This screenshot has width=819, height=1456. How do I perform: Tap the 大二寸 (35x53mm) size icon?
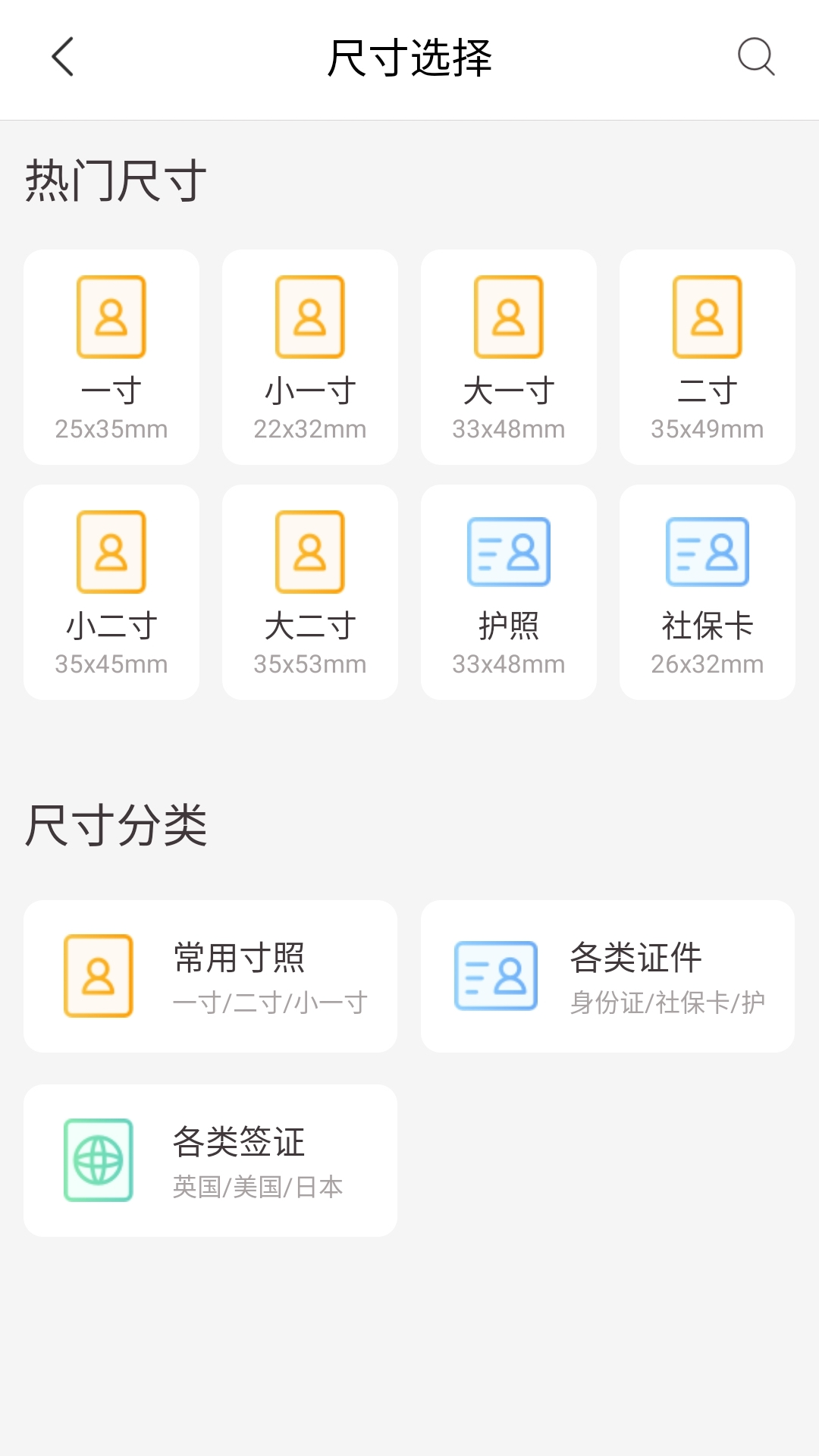(309, 551)
